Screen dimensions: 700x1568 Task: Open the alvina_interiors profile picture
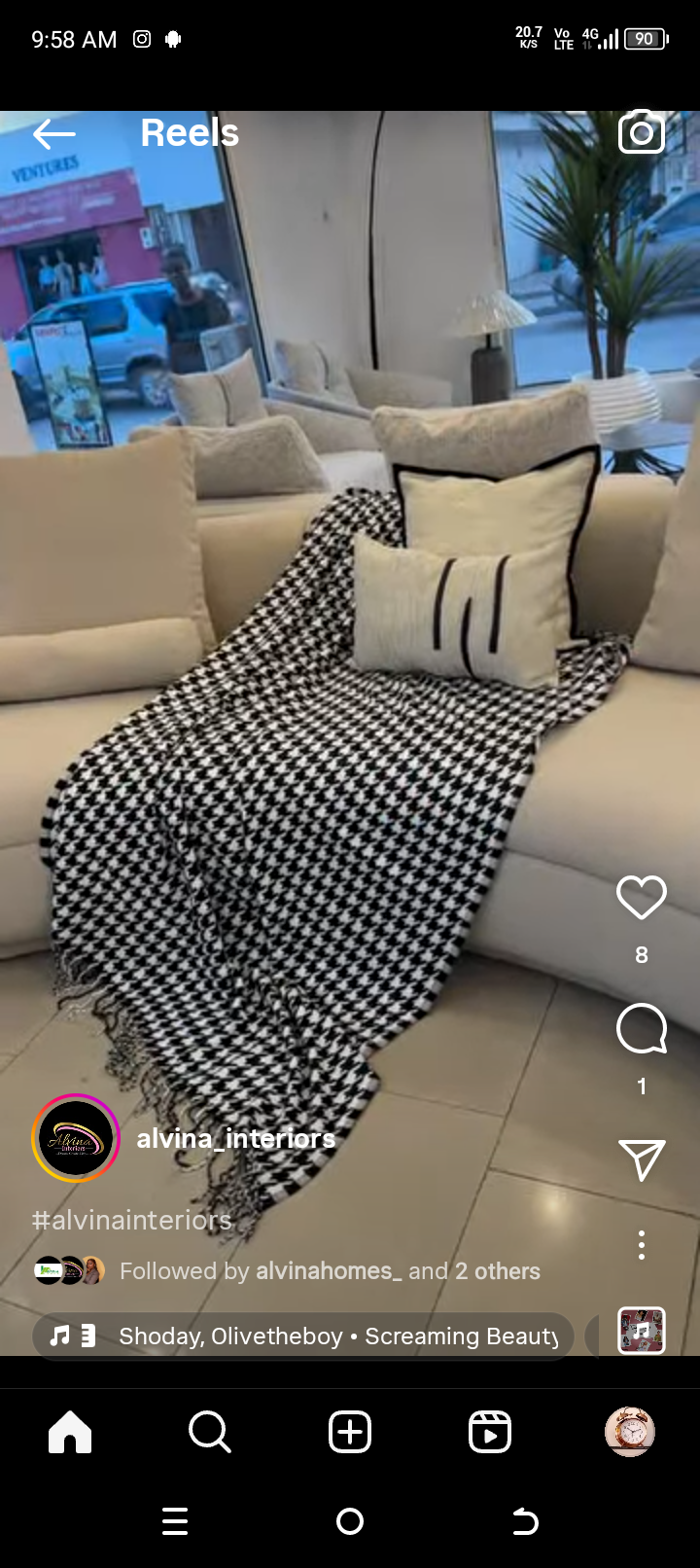point(76,1138)
